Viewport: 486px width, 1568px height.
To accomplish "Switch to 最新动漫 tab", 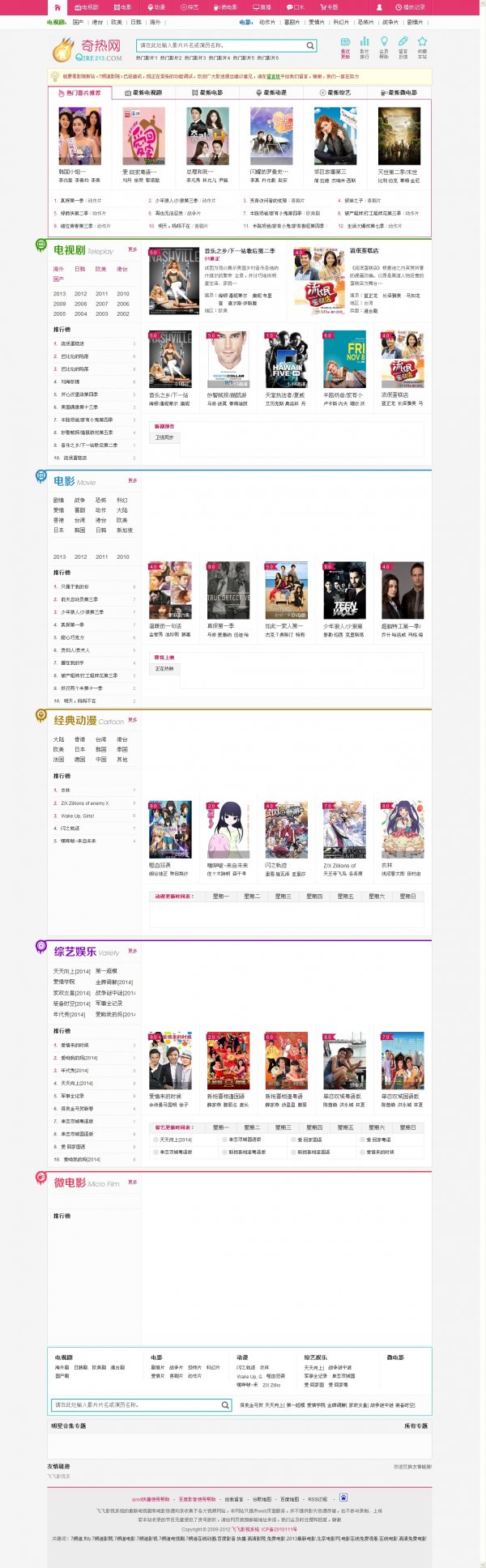I will [x=271, y=93].
